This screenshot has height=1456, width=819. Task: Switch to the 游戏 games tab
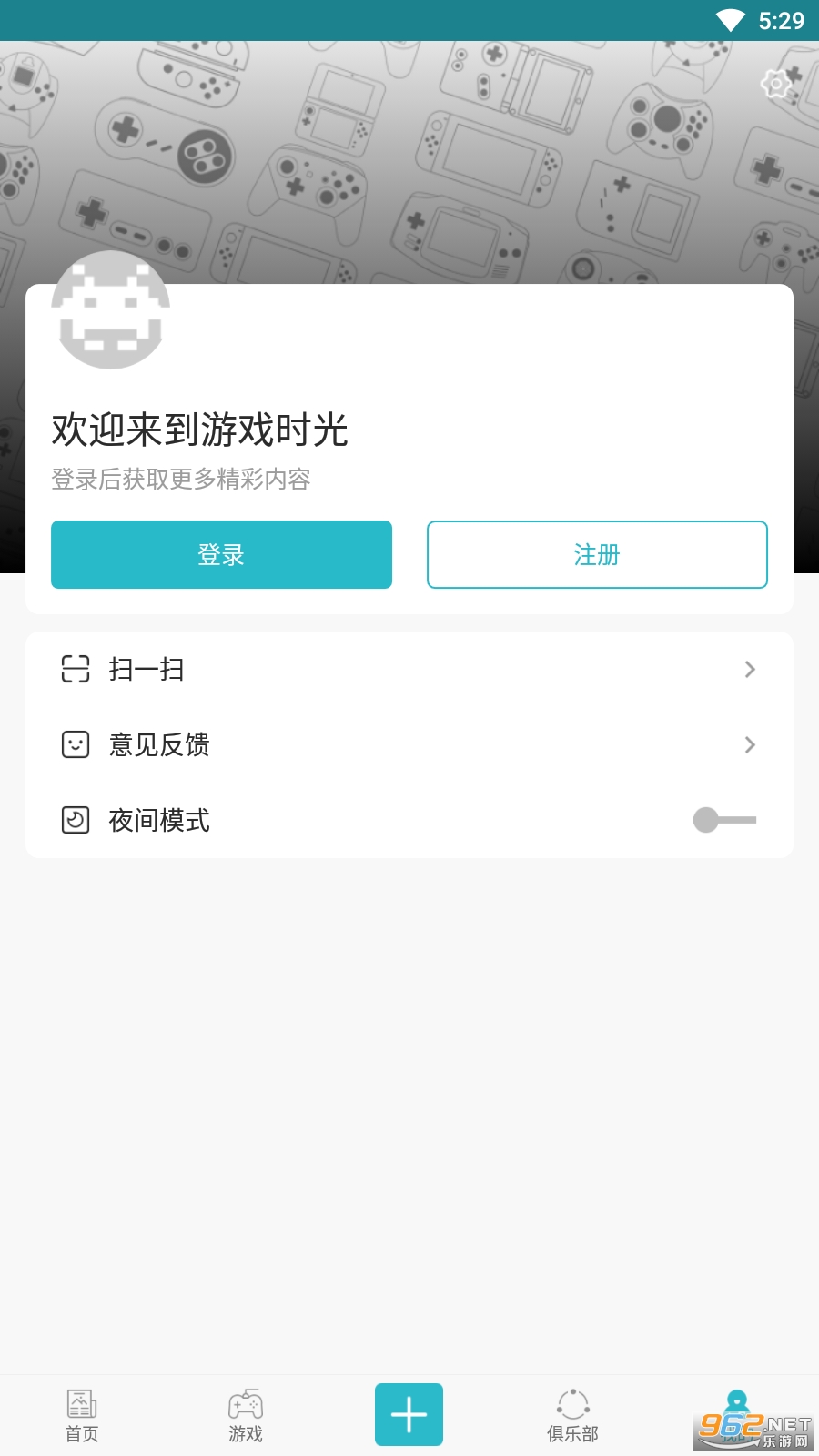click(246, 1416)
